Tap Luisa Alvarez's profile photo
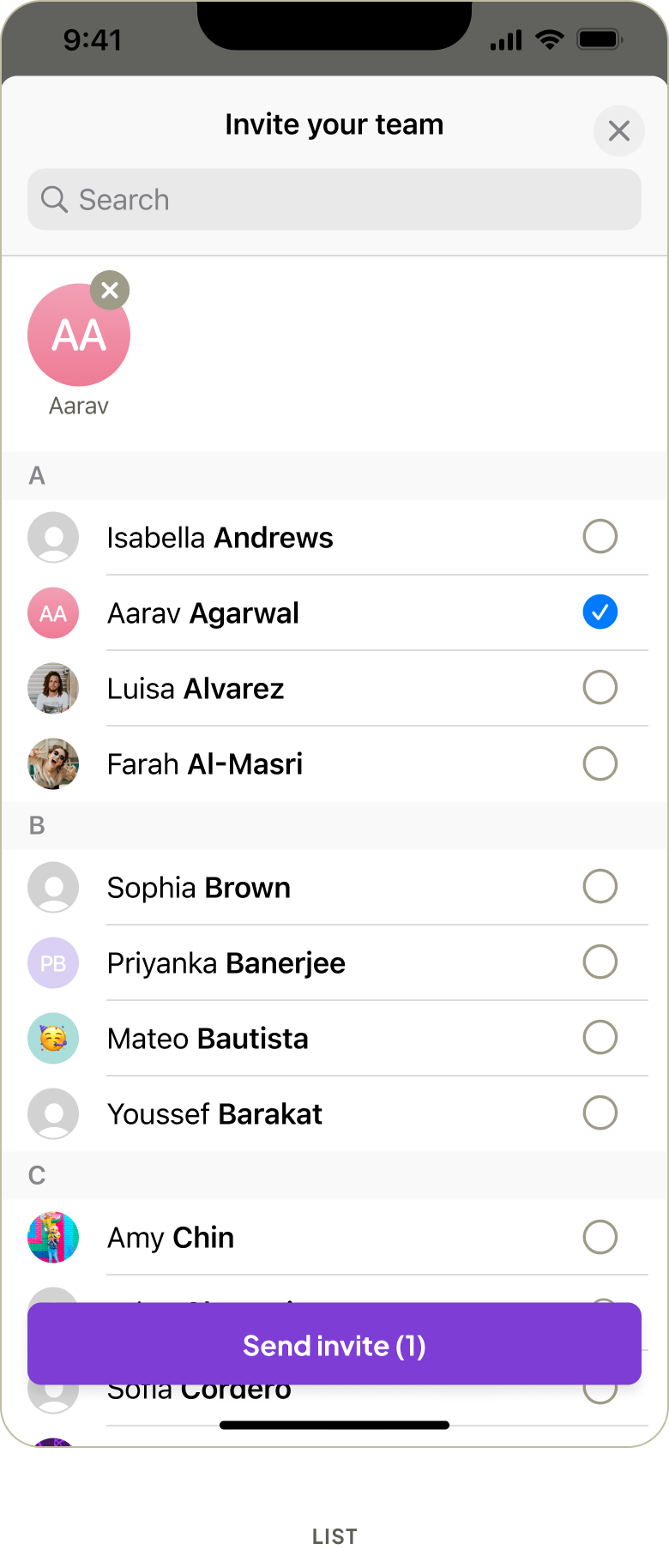This screenshot has height=1568, width=669. point(53,688)
